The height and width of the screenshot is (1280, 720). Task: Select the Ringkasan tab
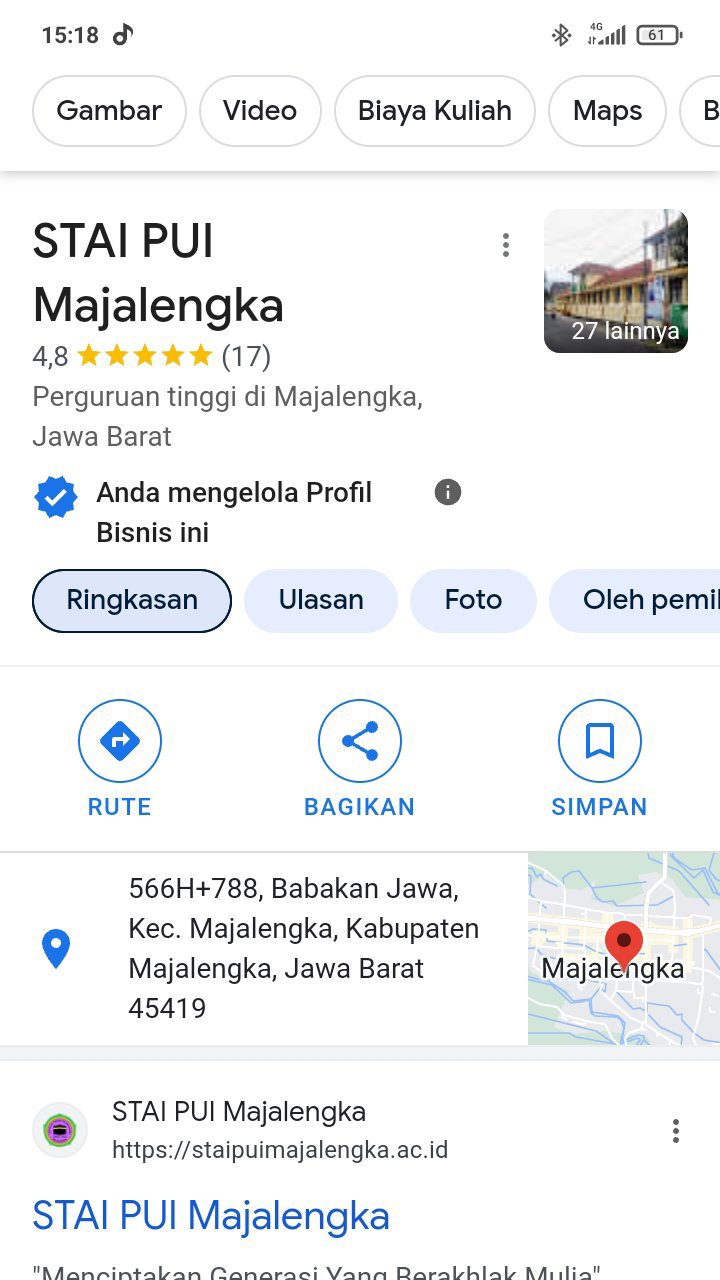[132, 601]
